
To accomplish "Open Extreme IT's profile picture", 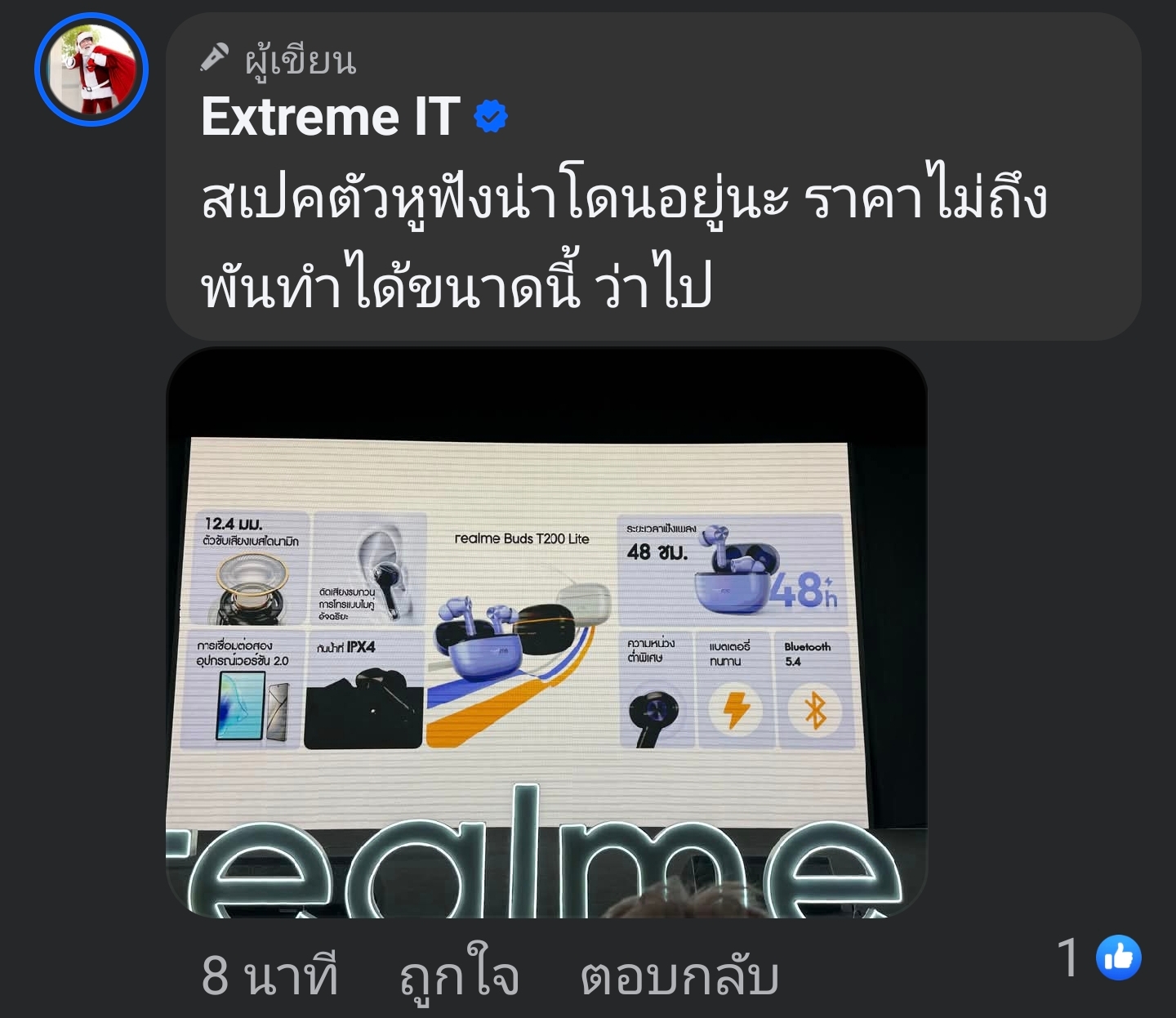I will point(91,69).
